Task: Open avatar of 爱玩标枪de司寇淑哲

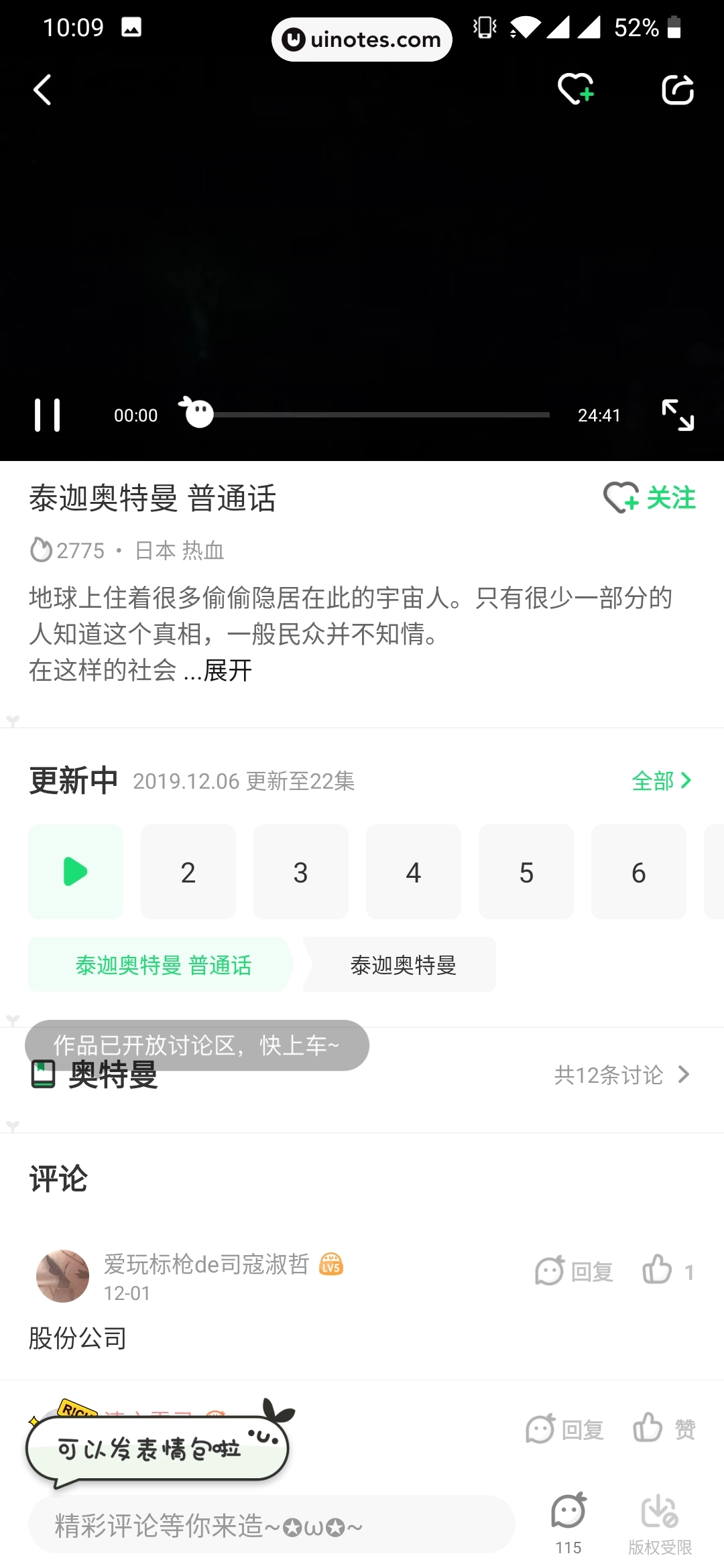Action: point(62,1276)
